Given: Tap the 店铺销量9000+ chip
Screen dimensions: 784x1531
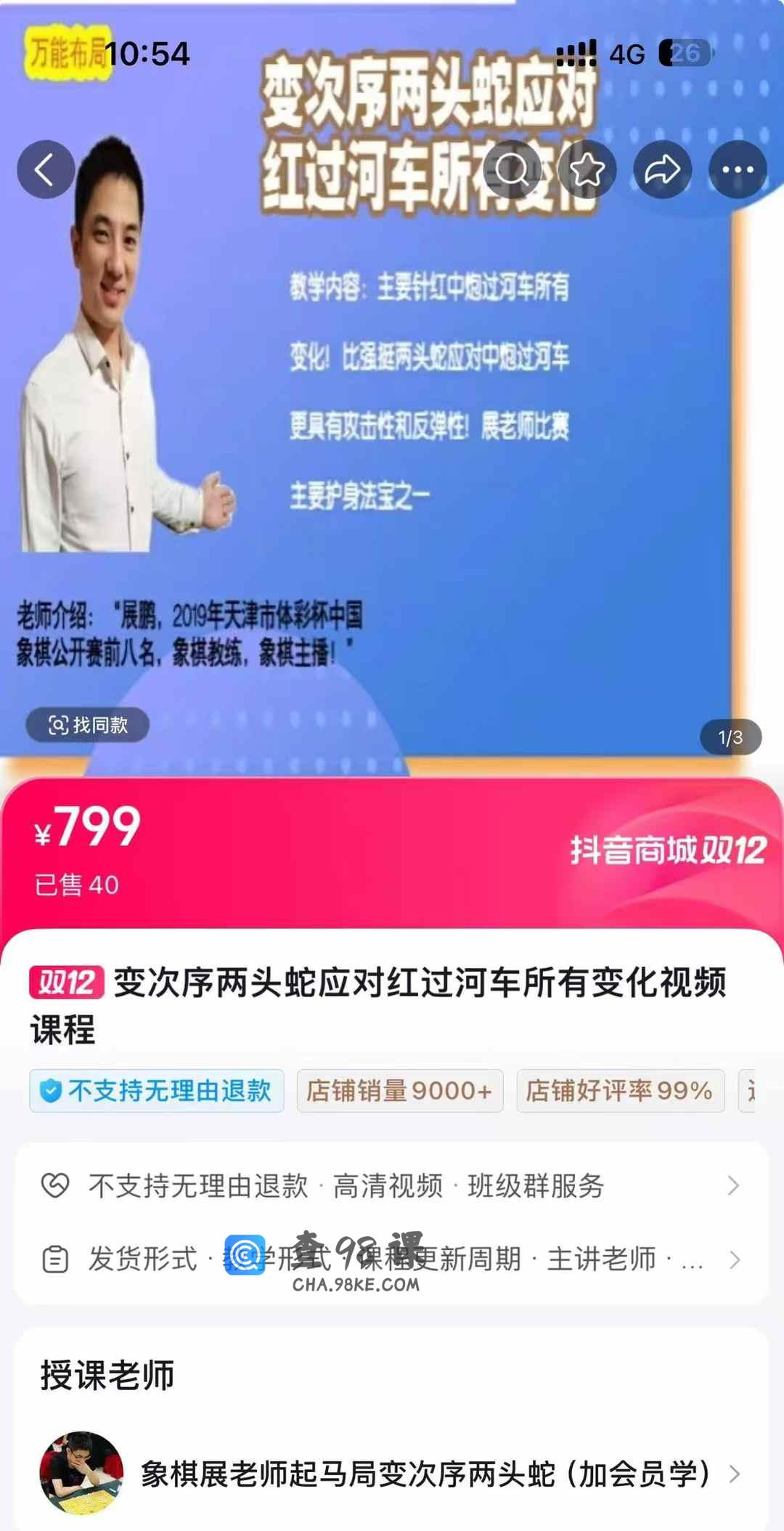Looking at the screenshot, I should pyautogui.click(x=399, y=1091).
